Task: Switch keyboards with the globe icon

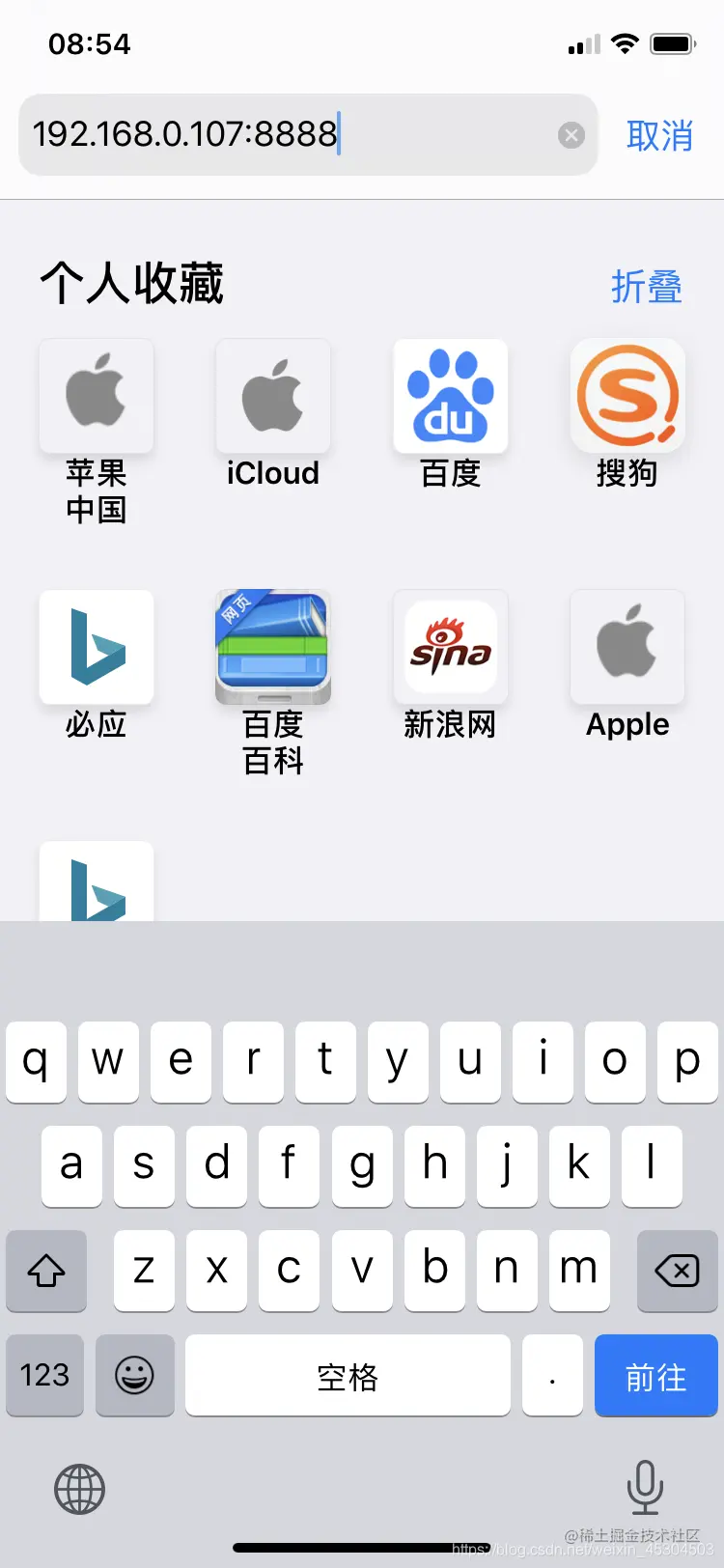Action: 79,1489
